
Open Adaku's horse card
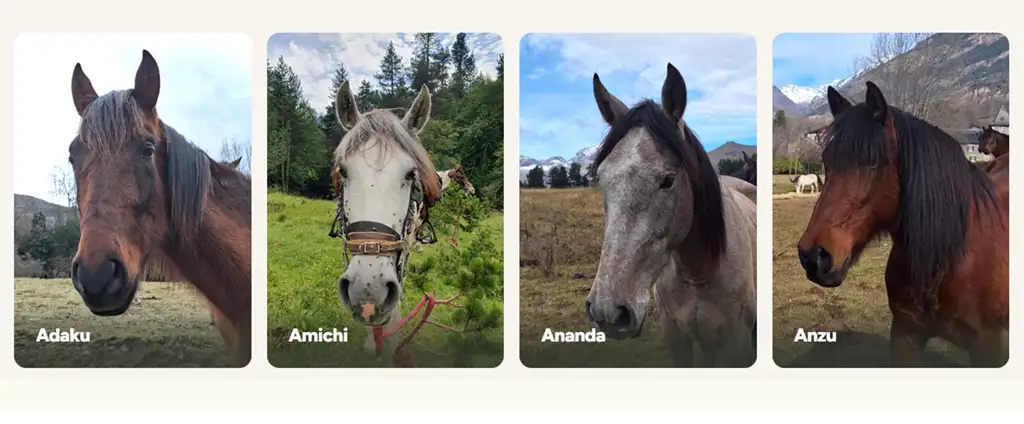pos(132,200)
